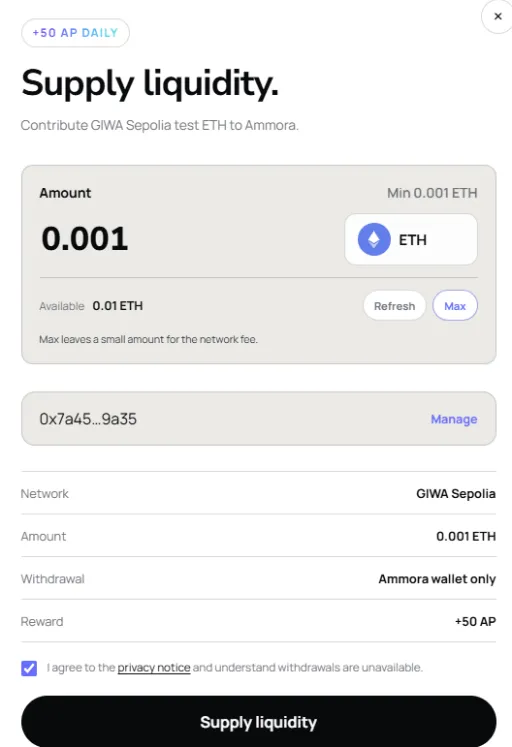Image resolution: width=512 pixels, height=747 pixels.
Task: Refresh the available balance
Action: coord(394,306)
